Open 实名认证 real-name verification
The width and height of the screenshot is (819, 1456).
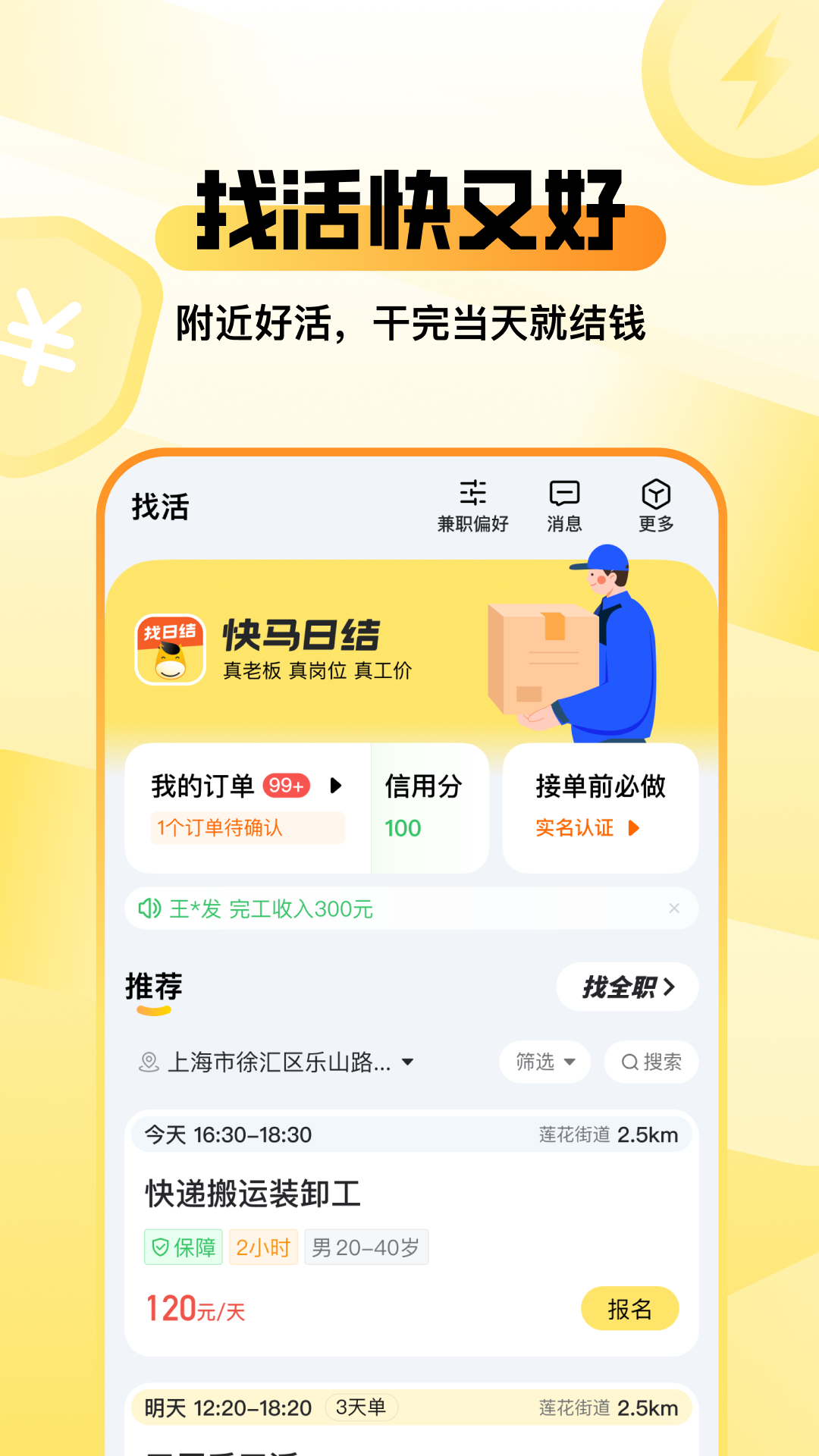(575, 828)
